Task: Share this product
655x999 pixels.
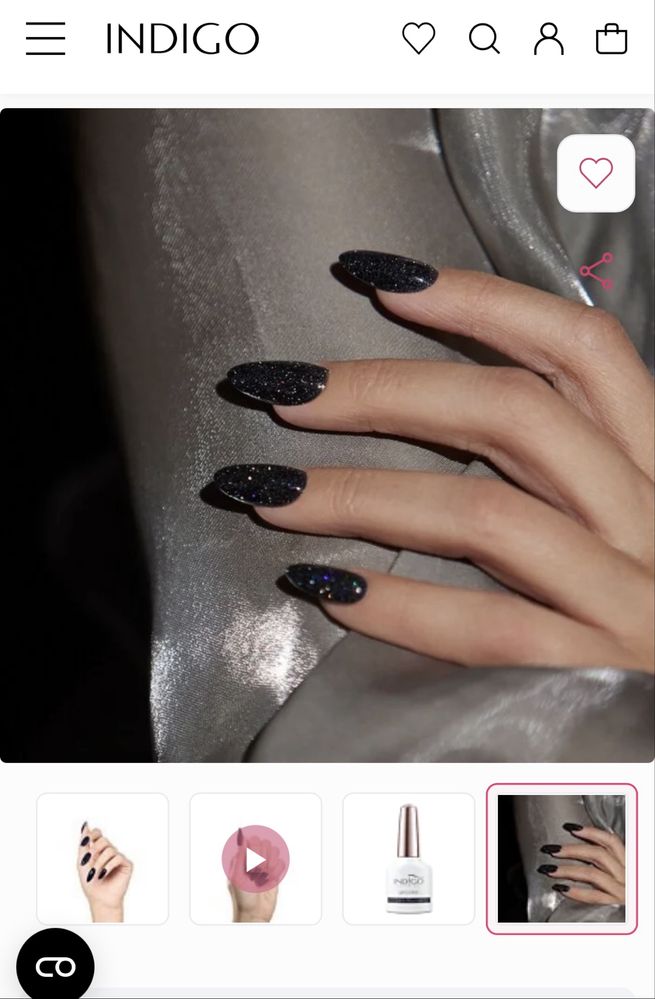Action: [x=596, y=271]
